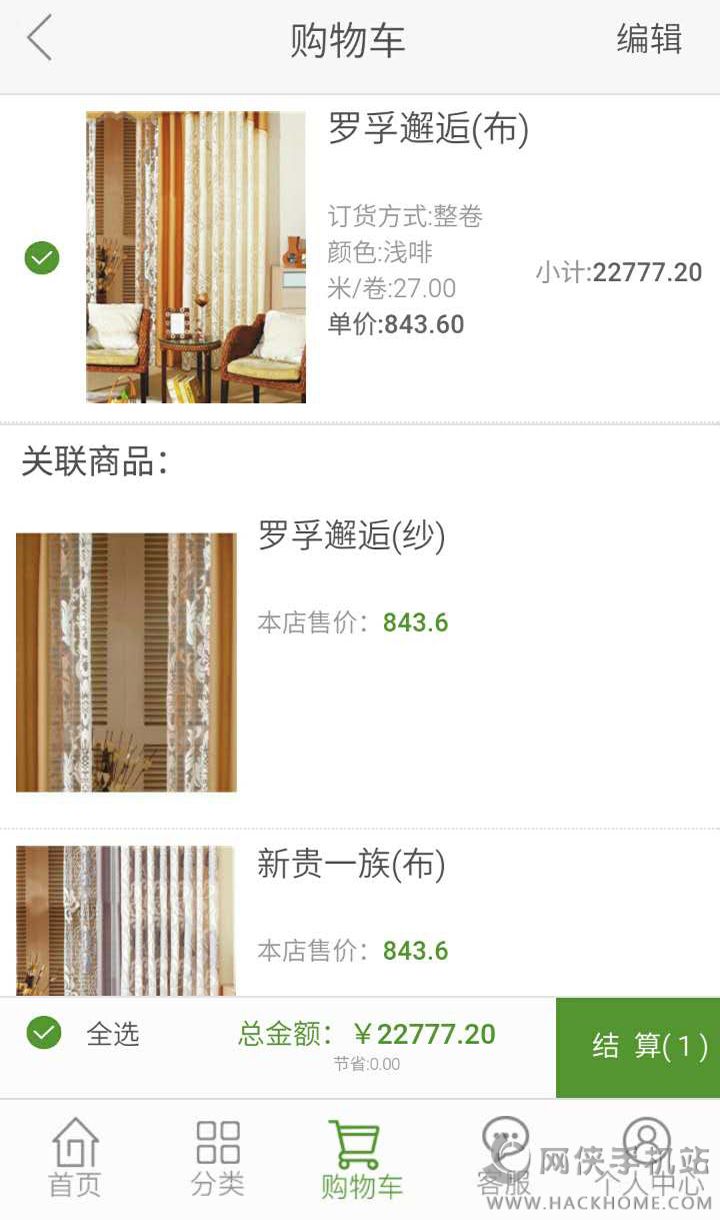
Task: Open the 罗孚邂逅(布) product image
Action: click(196, 257)
